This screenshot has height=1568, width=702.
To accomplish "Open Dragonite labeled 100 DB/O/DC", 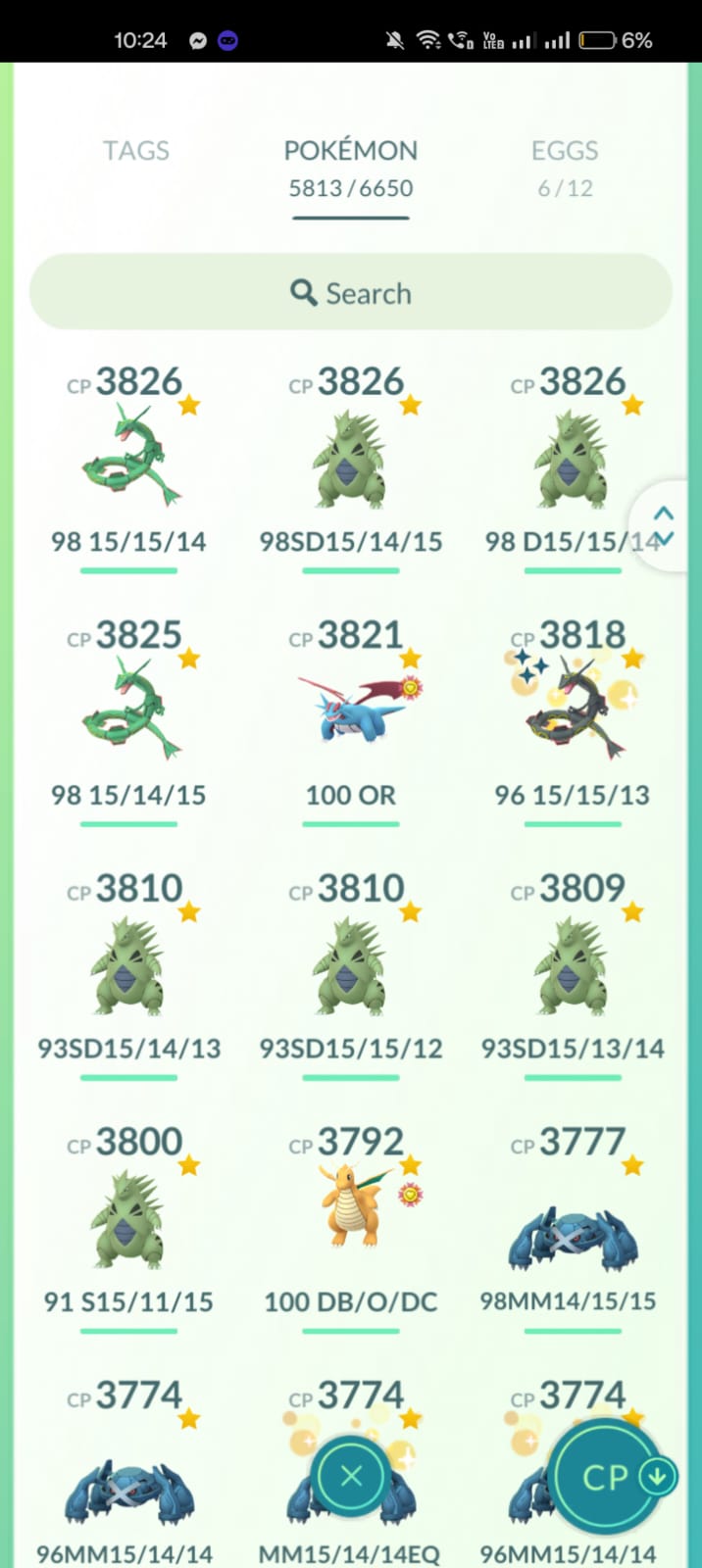I will tap(351, 1221).
